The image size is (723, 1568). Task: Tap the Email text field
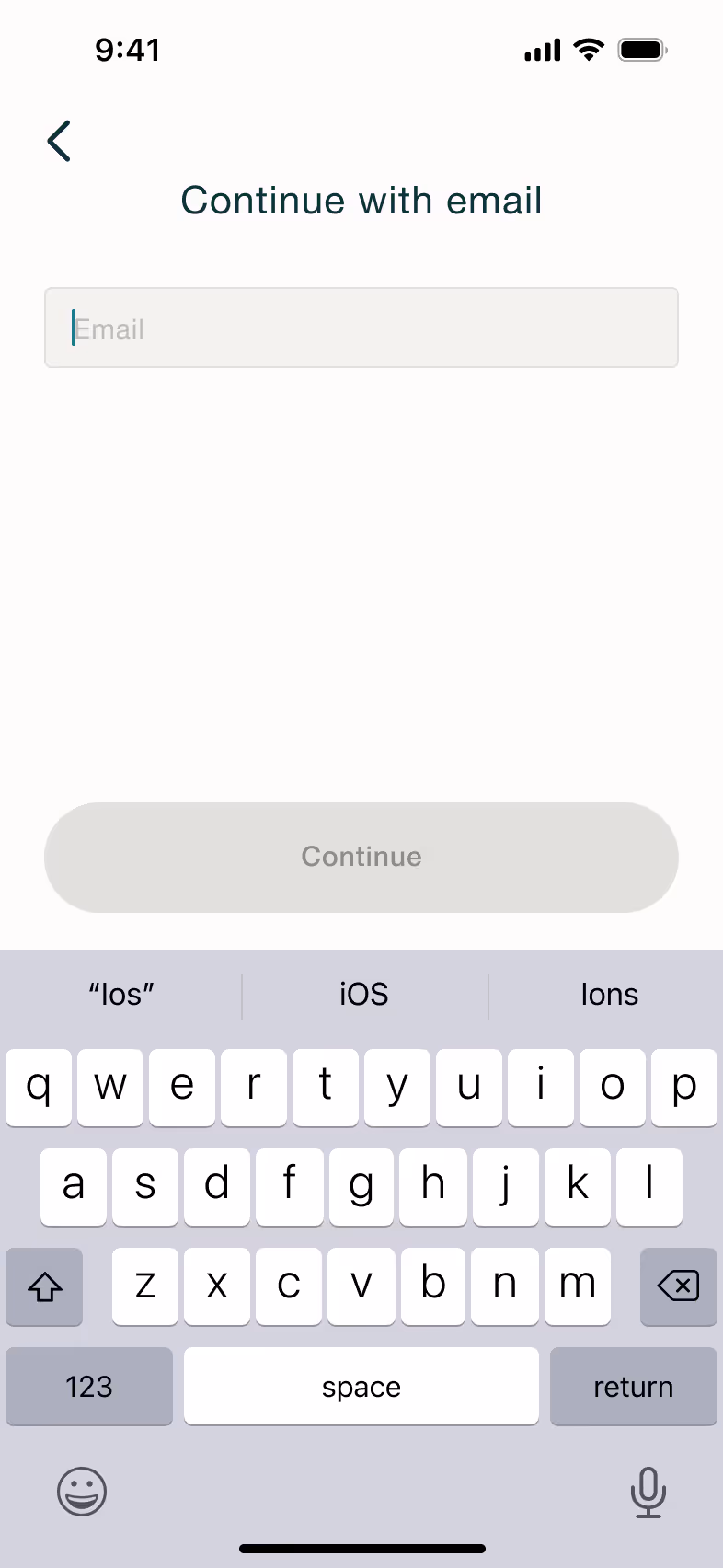[361, 328]
